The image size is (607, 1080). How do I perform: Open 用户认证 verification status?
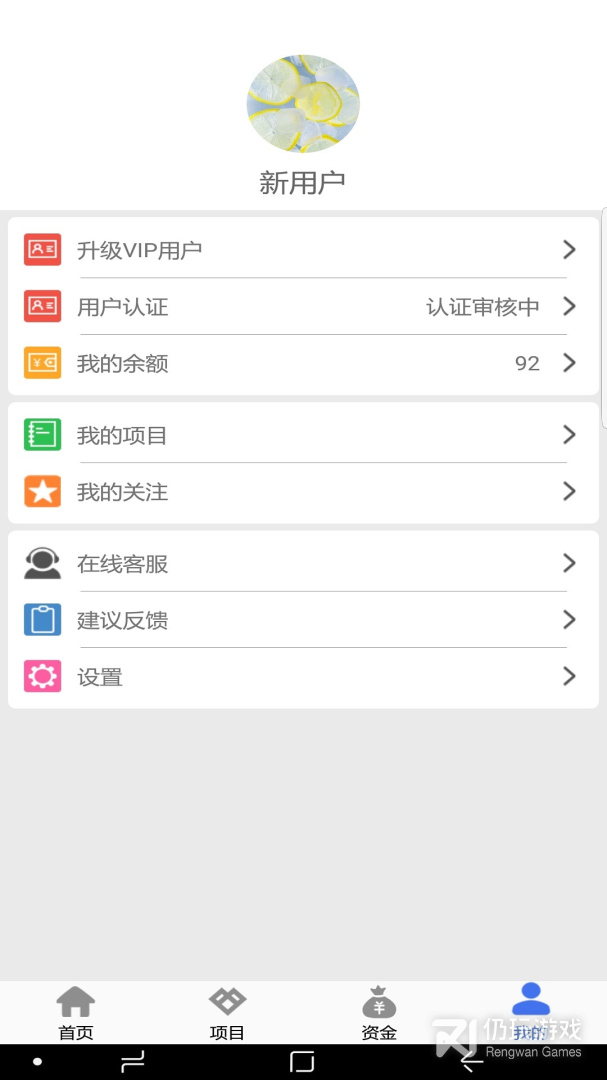[x=300, y=307]
